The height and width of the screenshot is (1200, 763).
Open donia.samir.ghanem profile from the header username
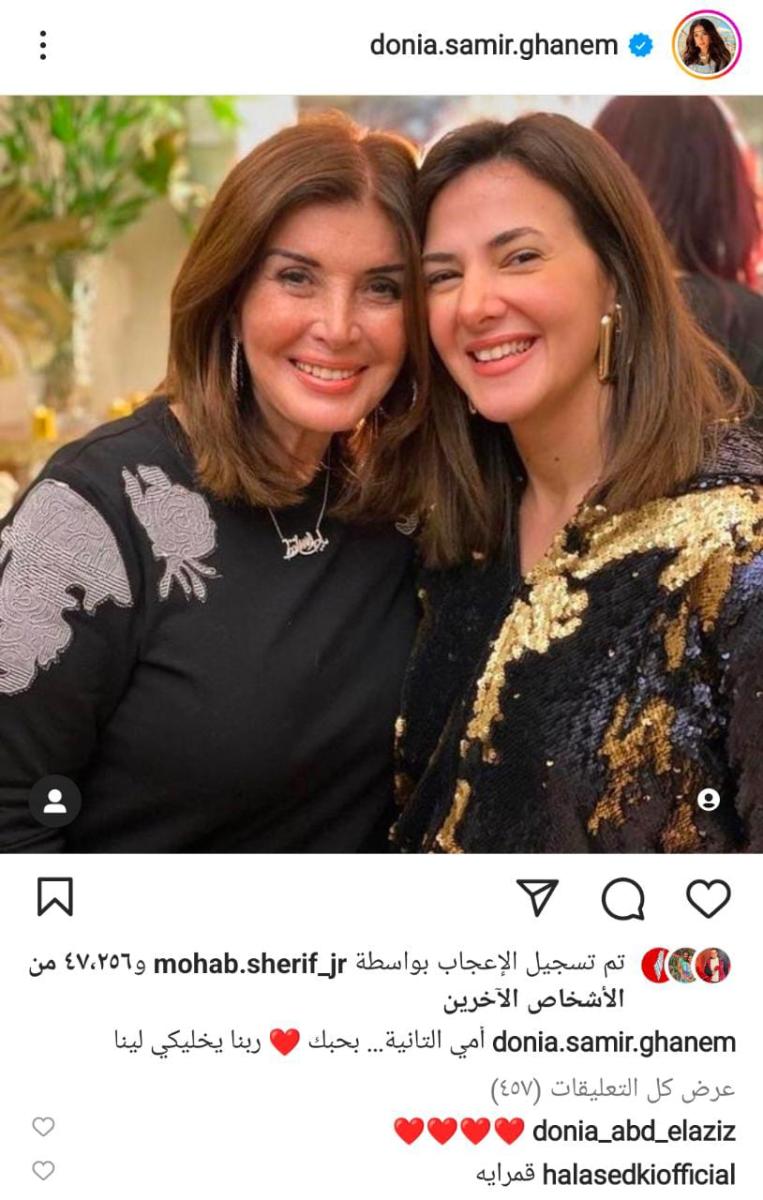[x=493, y=45]
